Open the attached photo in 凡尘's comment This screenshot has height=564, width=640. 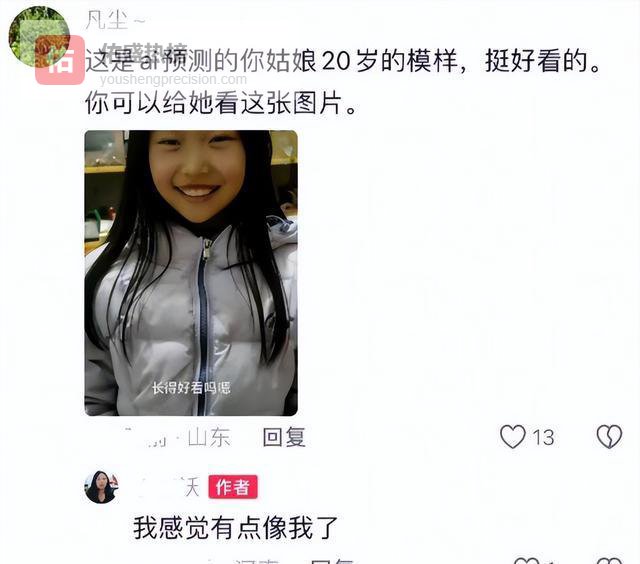coord(190,272)
